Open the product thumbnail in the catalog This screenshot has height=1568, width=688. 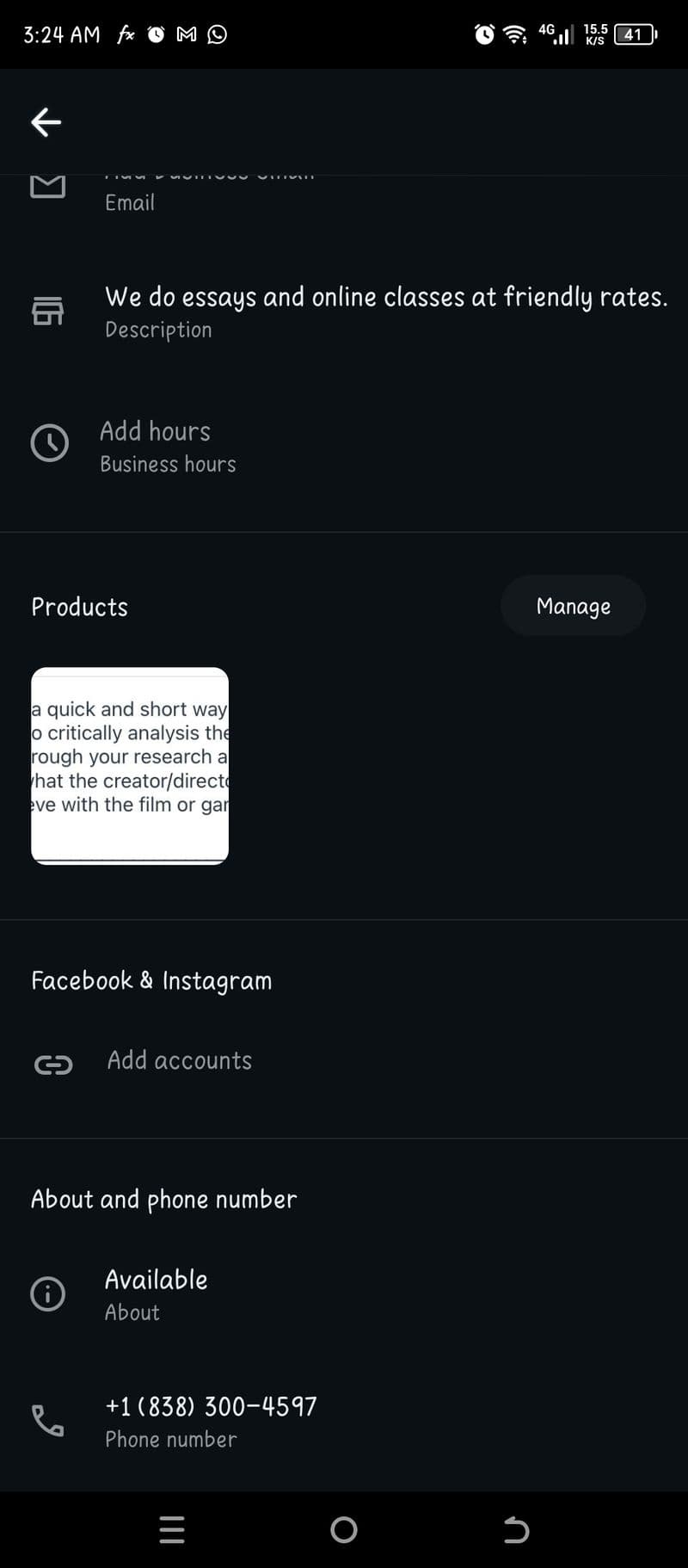130,765
